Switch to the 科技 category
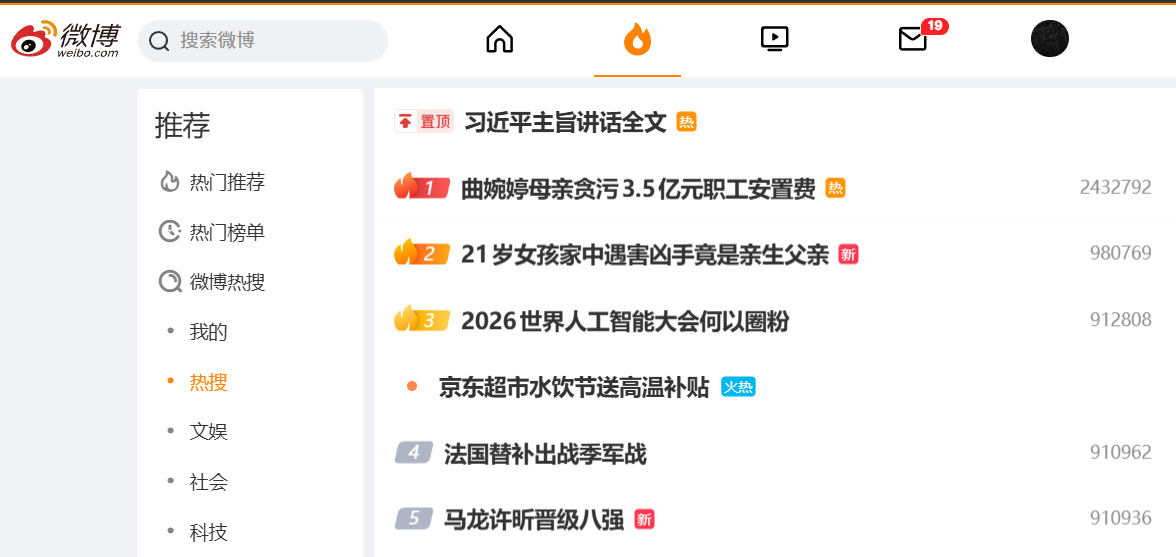The width and height of the screenshot is (1176, 557). point(208,533)
